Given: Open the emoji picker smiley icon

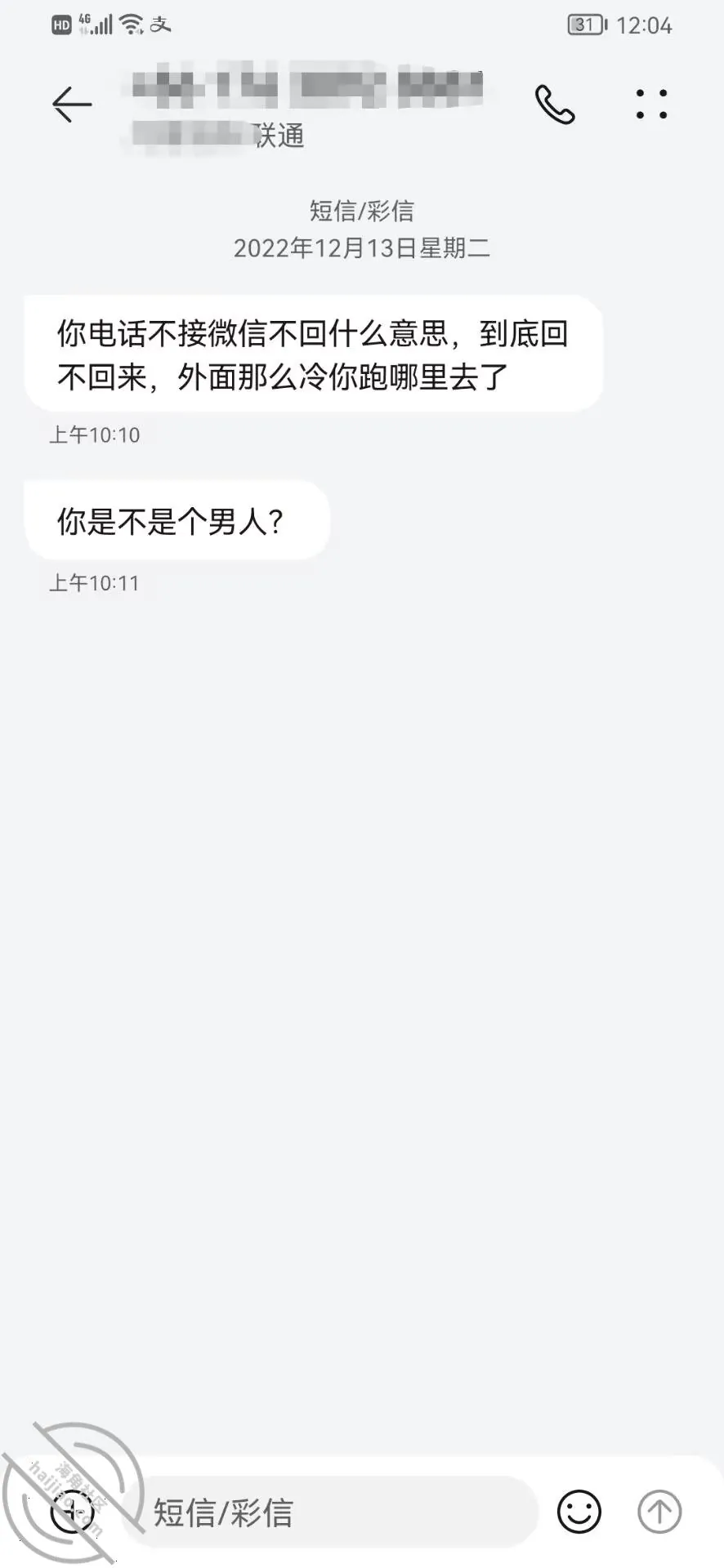Looking at the screenshot, I should [x=579, y=1512].
